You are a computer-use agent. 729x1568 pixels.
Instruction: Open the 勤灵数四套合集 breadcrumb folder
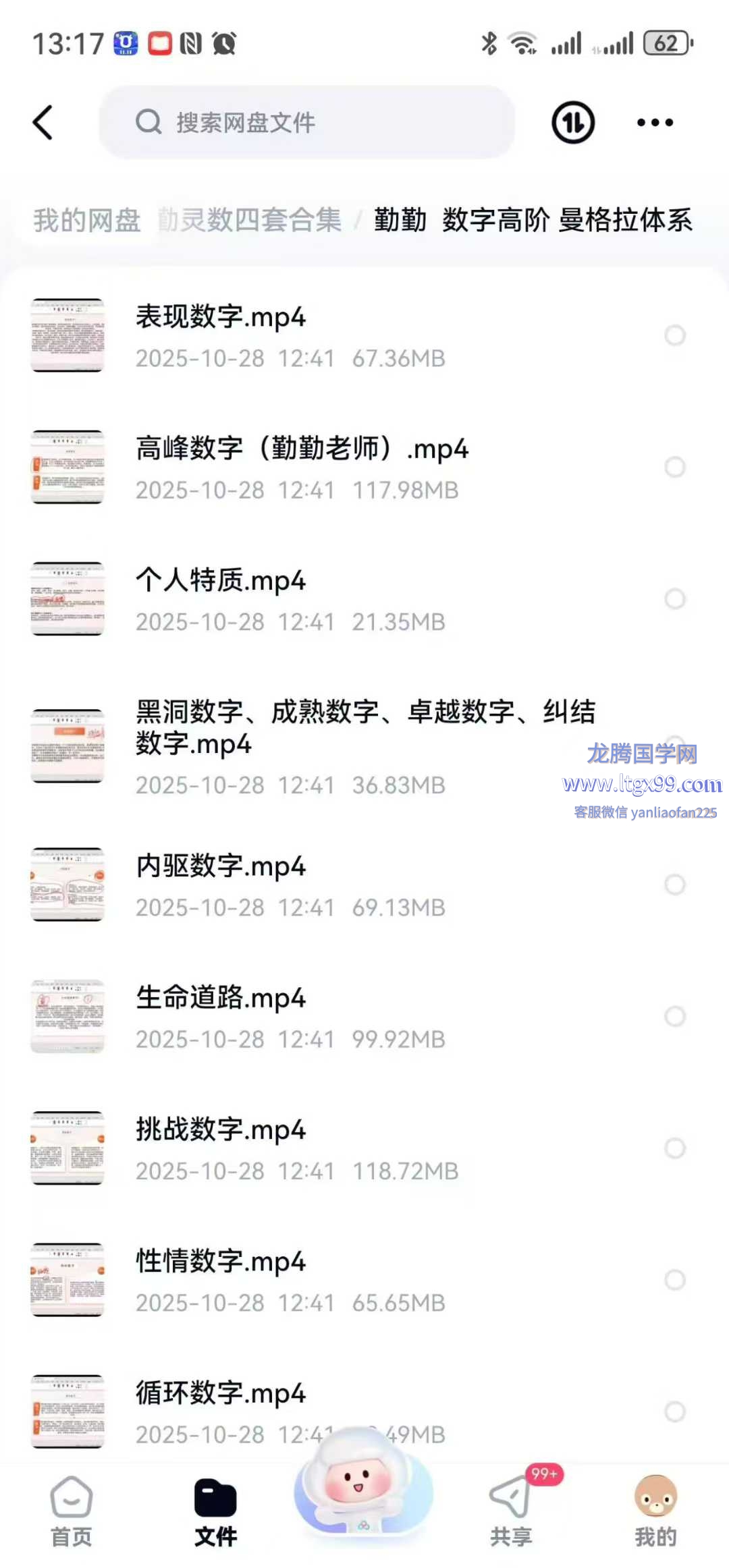click(x=250, y=221)
